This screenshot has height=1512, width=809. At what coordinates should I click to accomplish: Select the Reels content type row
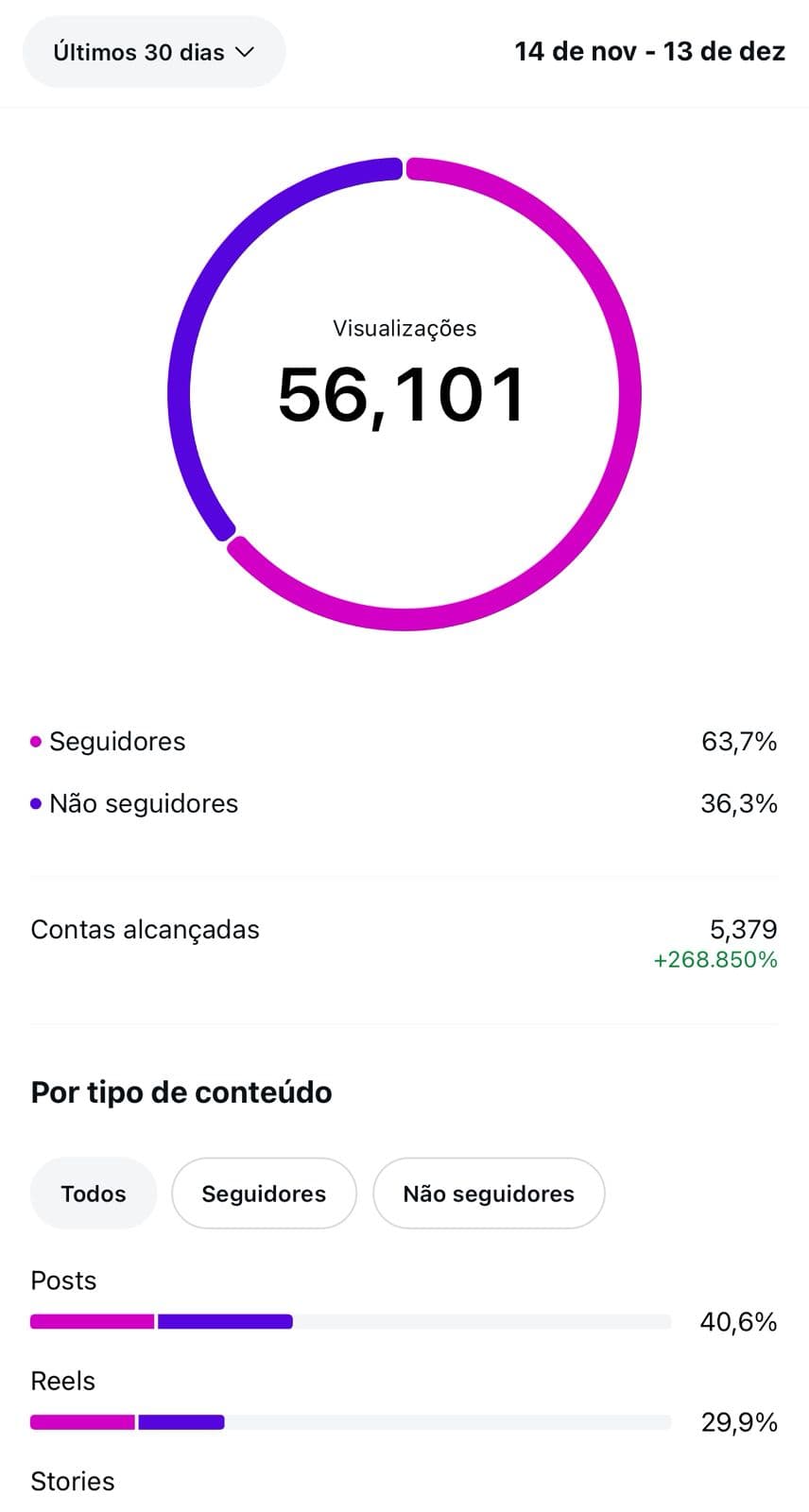tap(62, 1381)
